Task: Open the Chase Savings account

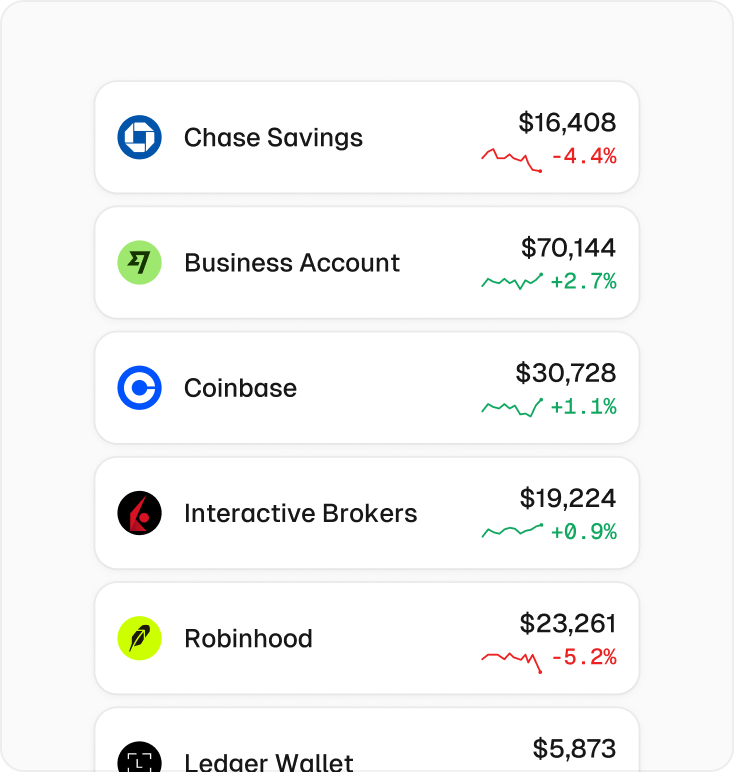Action: coord(366,138)
